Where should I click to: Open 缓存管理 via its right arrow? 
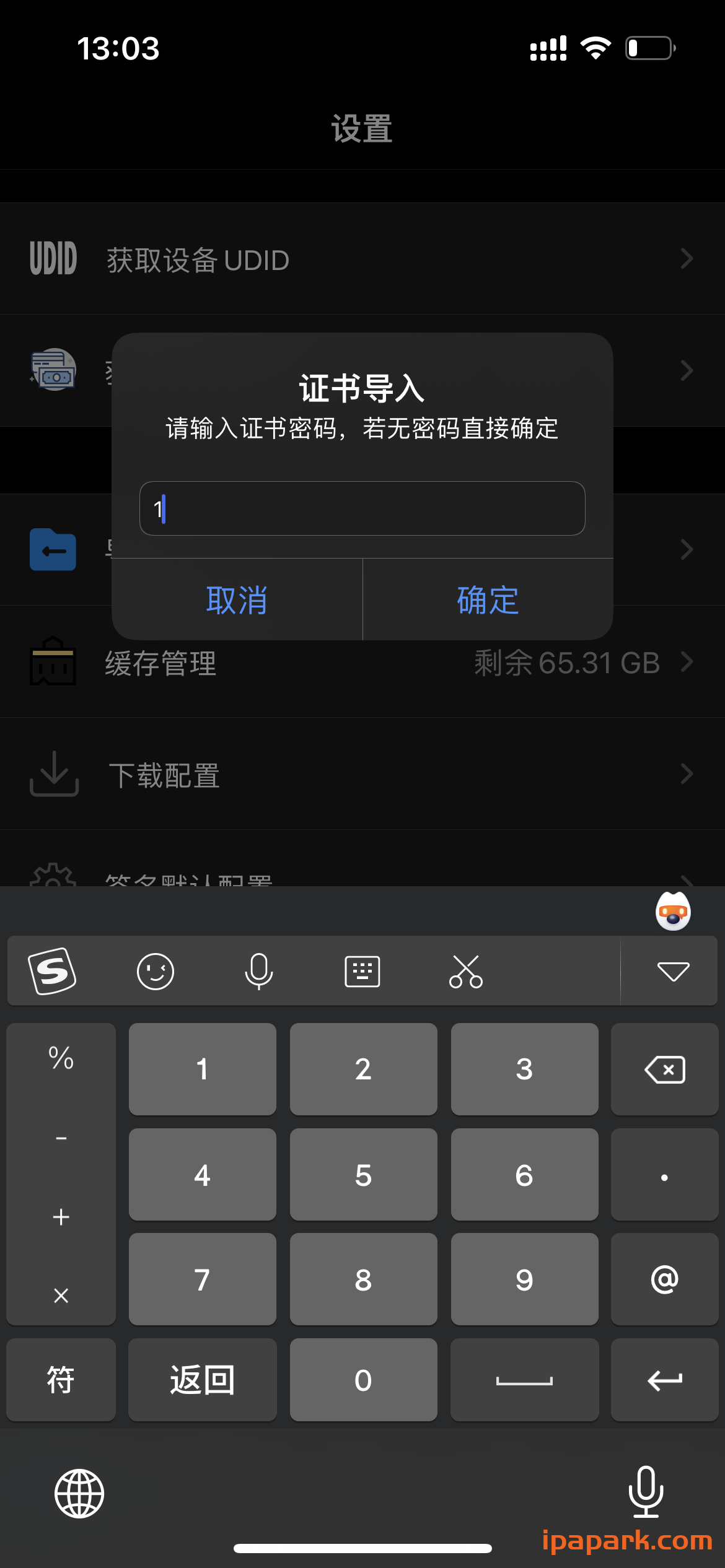(x=685, y=661)
